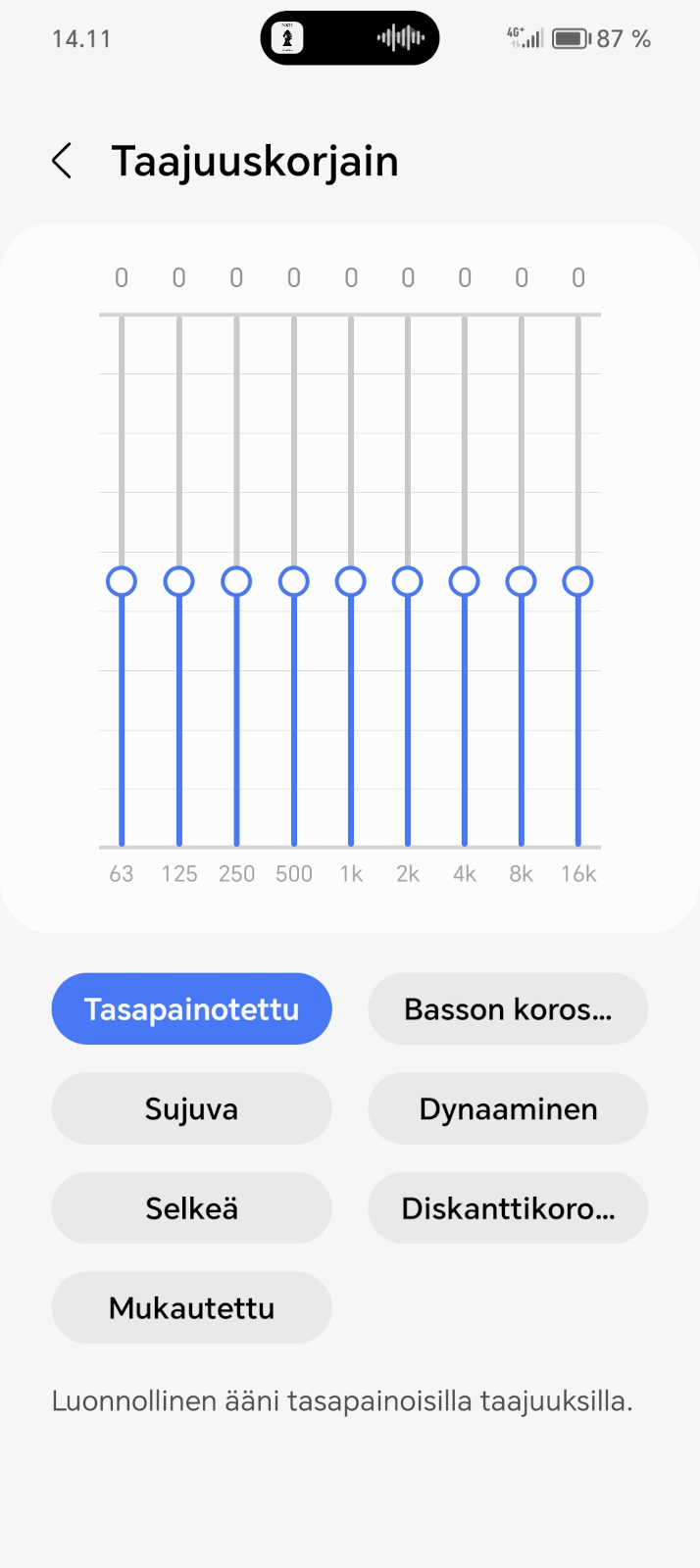Pick the Selkeä preset
This screenshot has height=1568, width=700.
click(x=191, y=1208)
